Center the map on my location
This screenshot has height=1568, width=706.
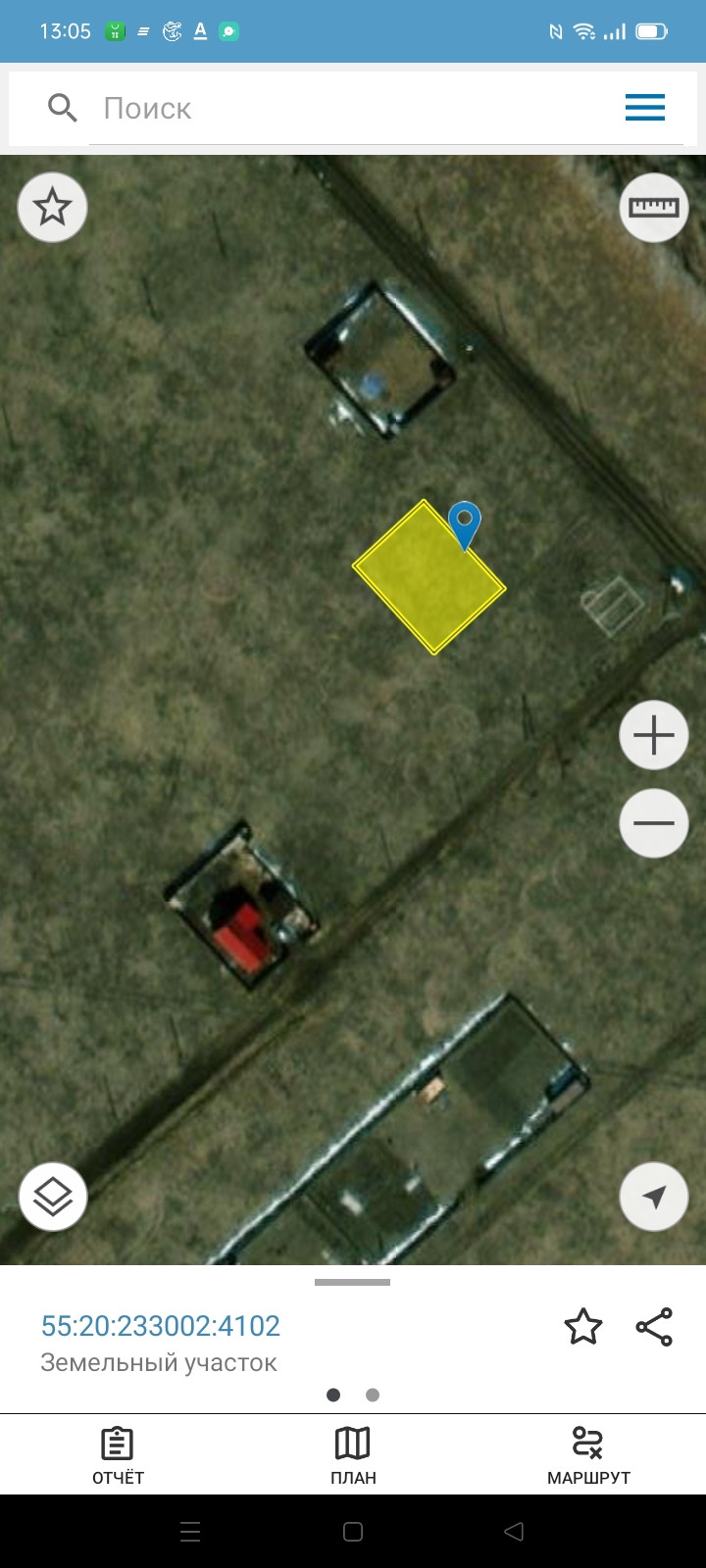[654, 1197]
